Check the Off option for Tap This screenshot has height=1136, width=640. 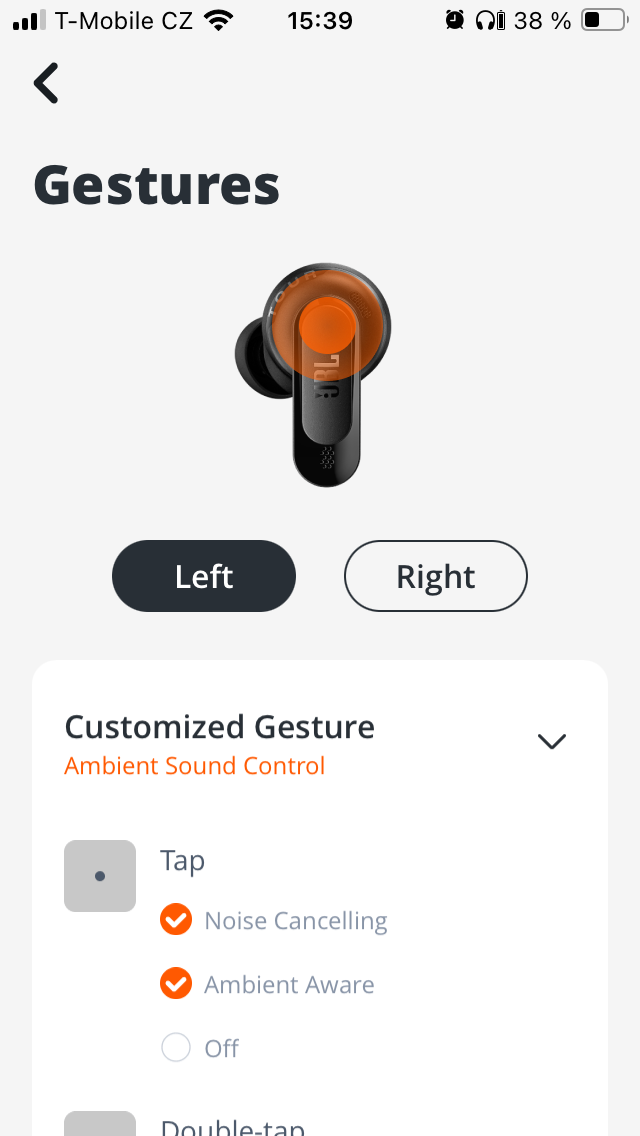tap(176, 1048)
